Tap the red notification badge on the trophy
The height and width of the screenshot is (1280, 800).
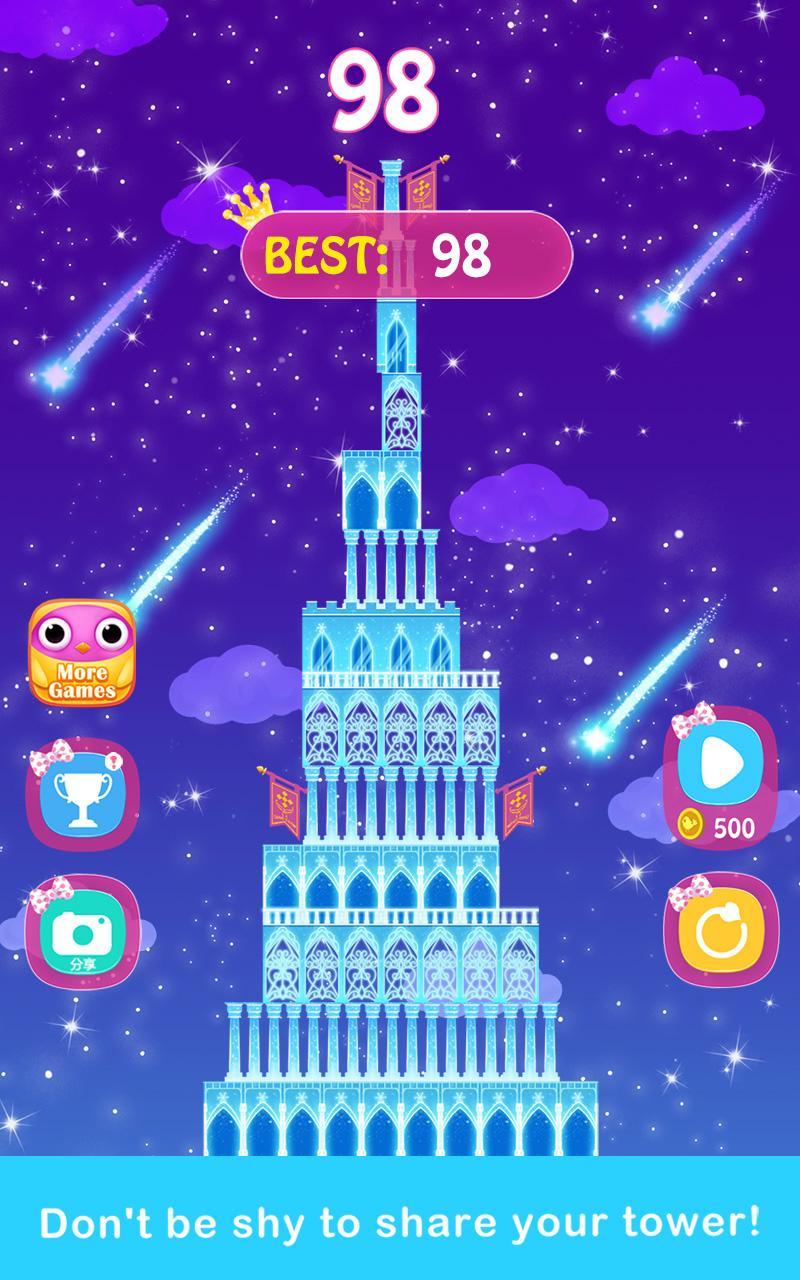tap(113, 760)
